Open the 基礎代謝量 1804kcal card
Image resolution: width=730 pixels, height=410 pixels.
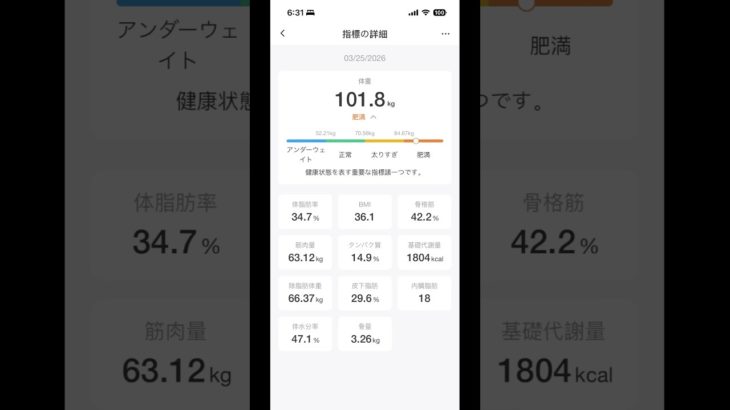point(424,252)
